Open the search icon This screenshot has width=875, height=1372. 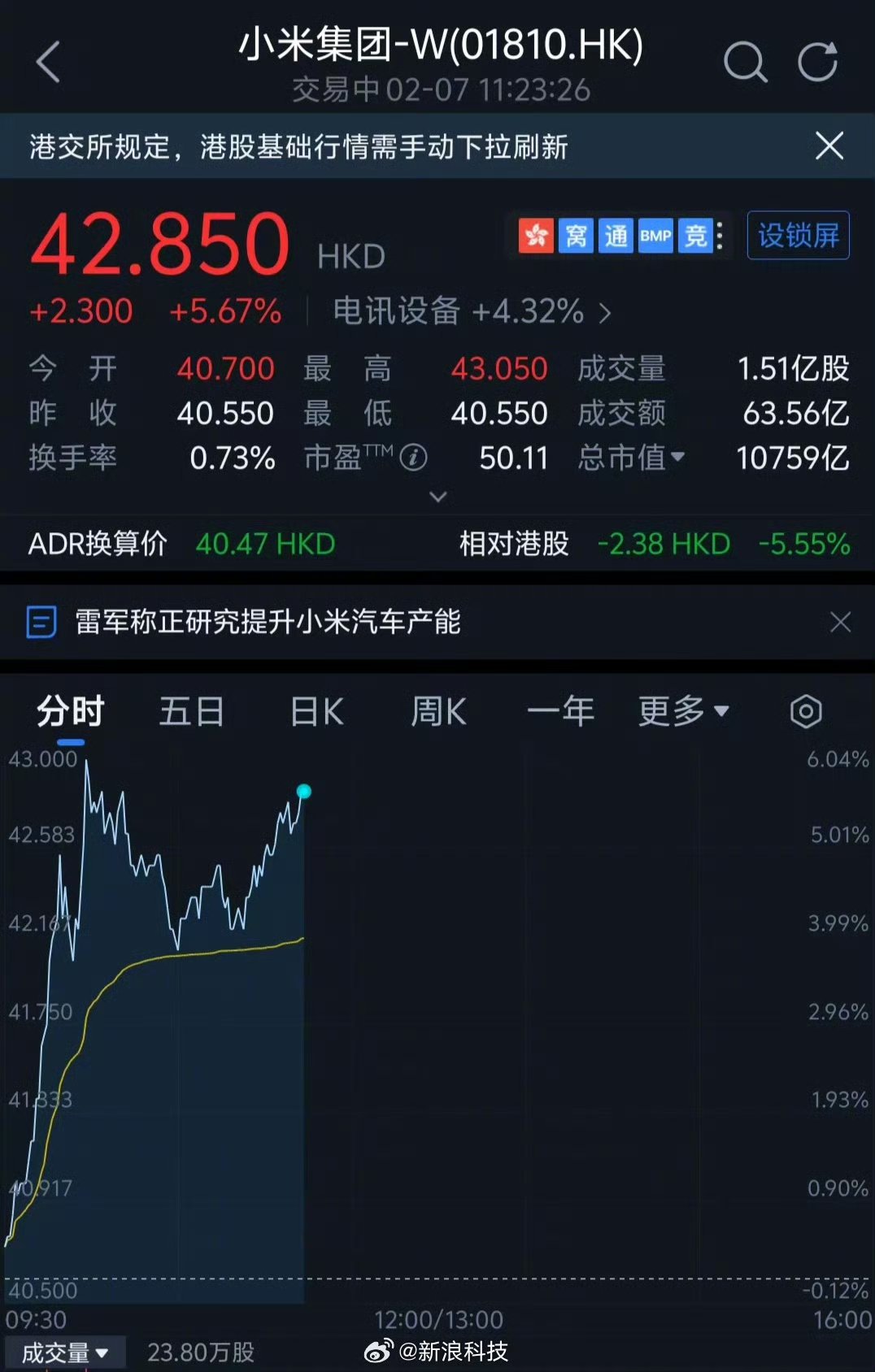point(745,61)
